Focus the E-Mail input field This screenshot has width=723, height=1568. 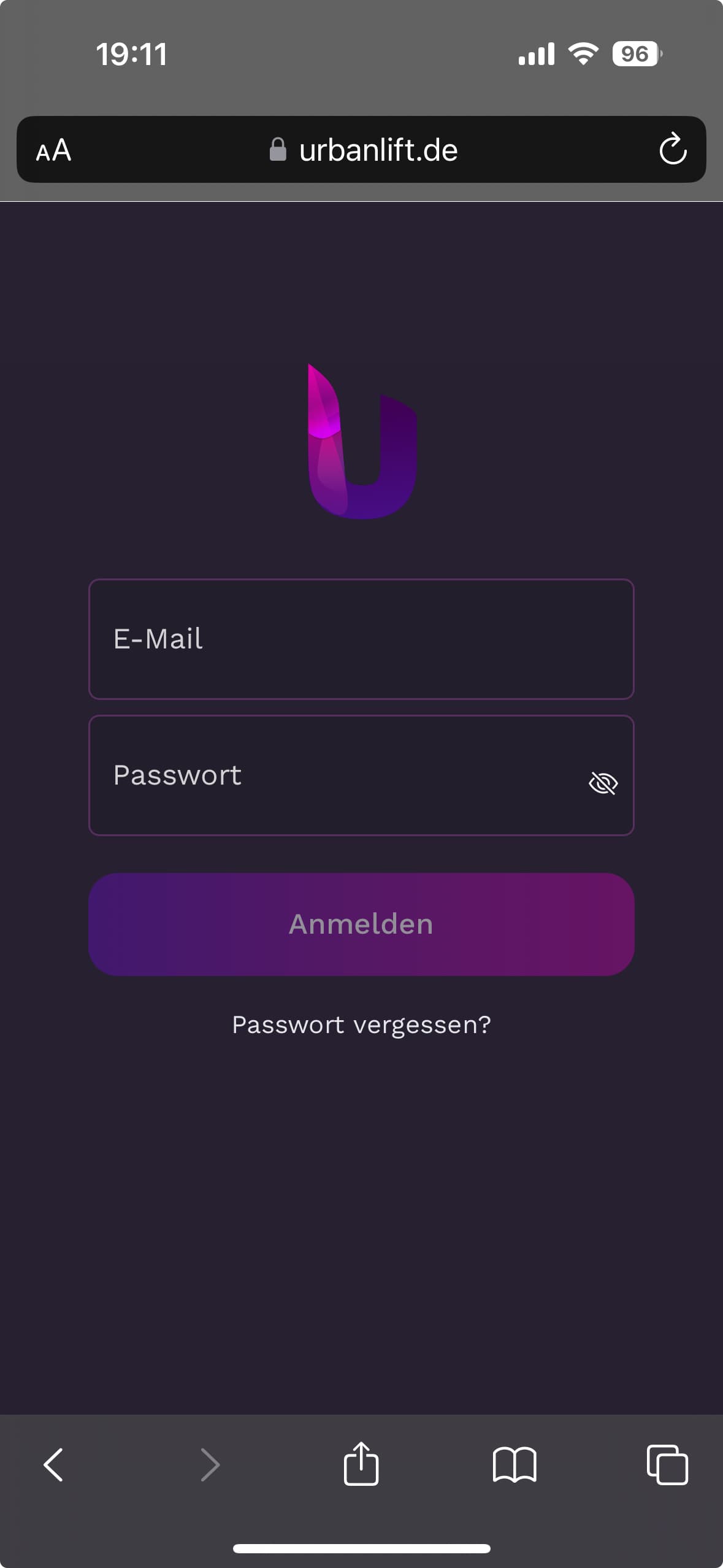click(361, 639)
